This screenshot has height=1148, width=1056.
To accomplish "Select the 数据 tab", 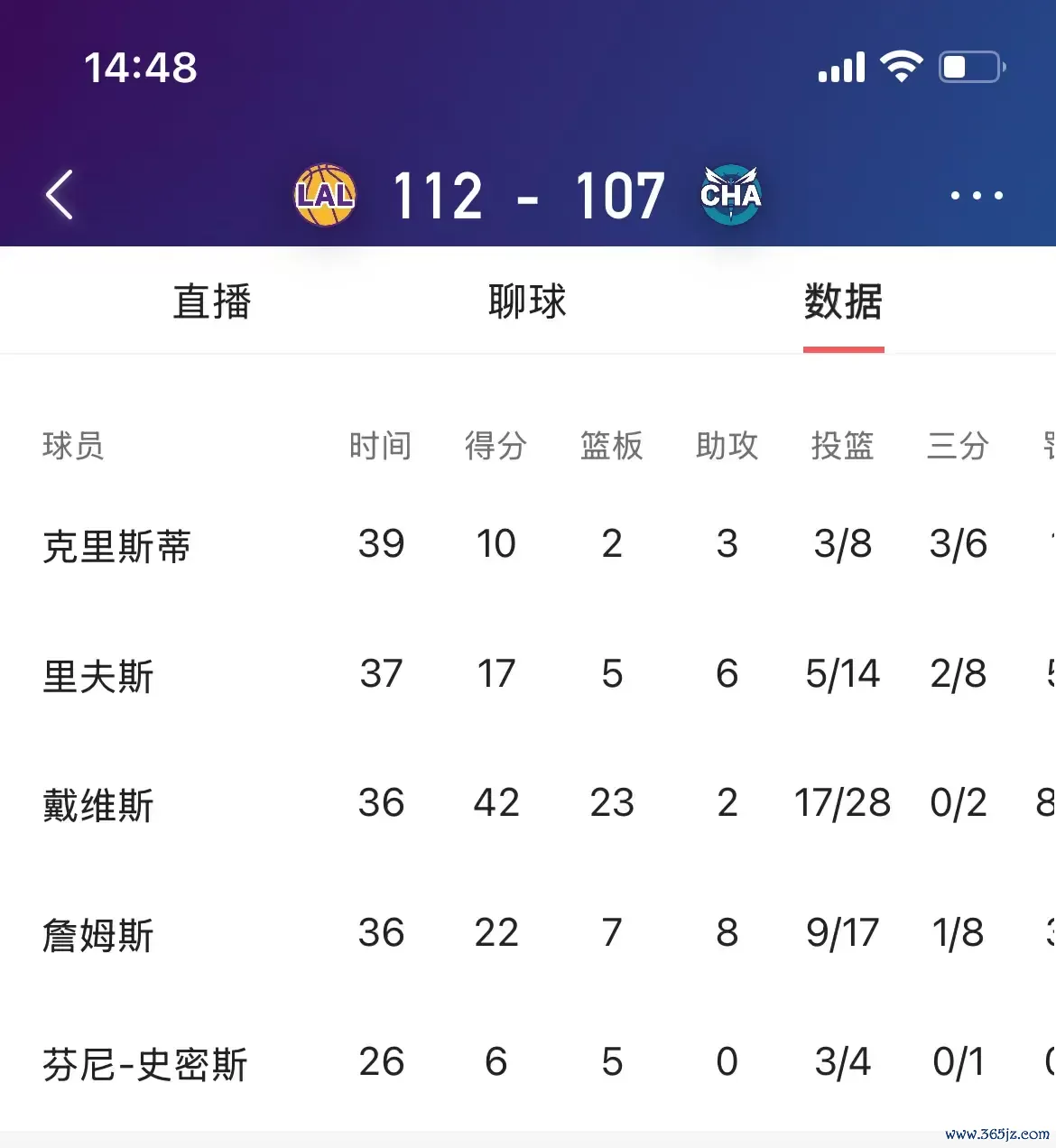I will pos(843,301).
